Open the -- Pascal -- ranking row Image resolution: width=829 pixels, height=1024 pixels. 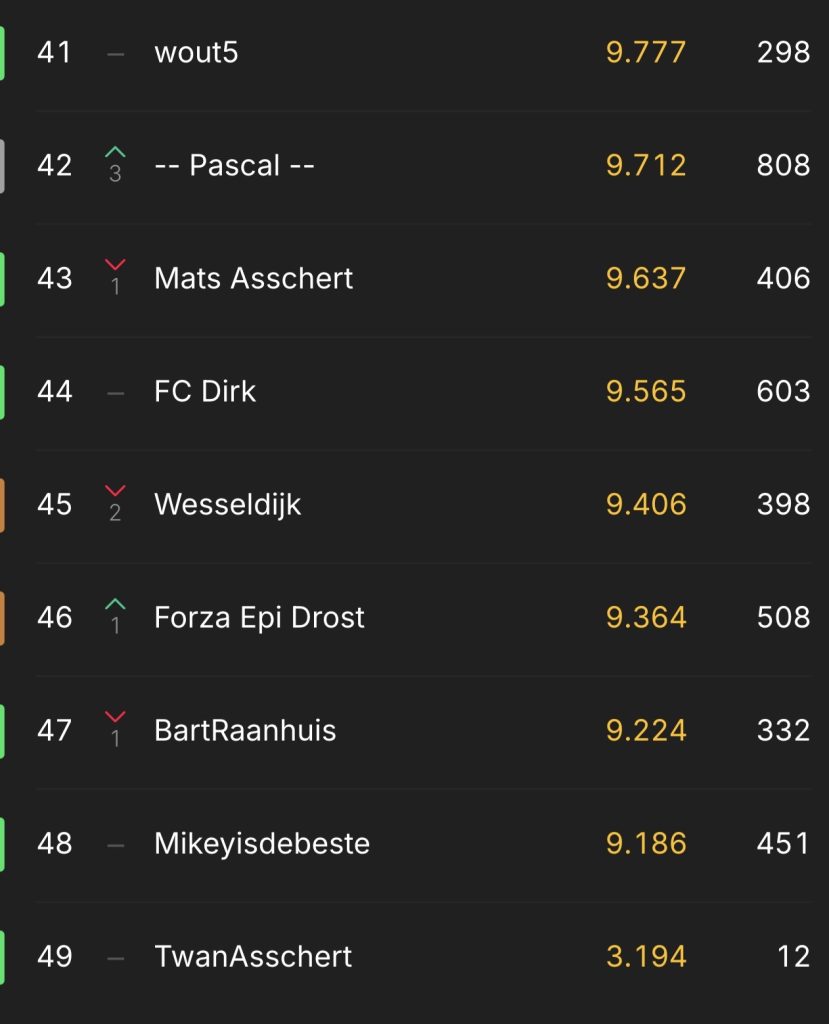tap(234, 165)
